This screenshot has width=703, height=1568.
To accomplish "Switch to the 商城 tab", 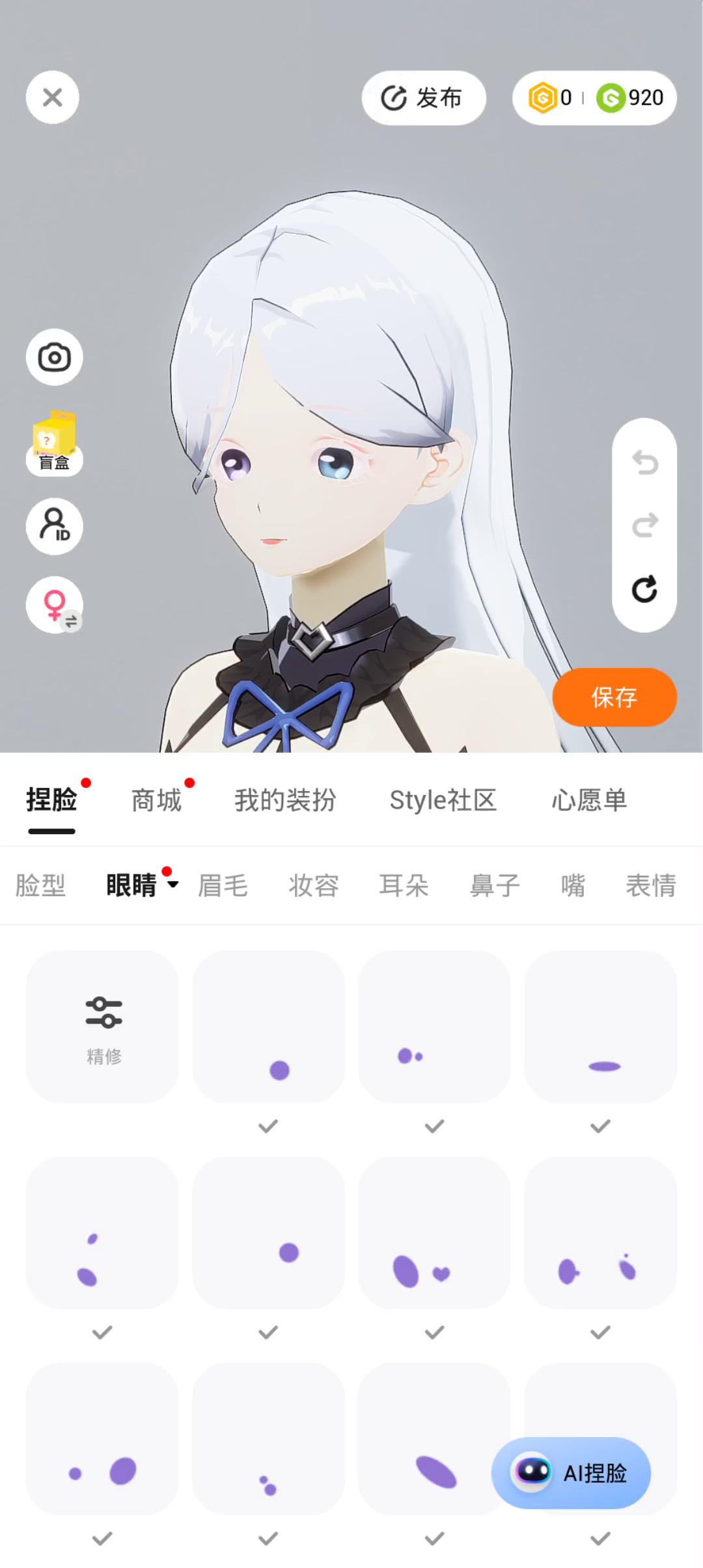I will [x=156, y=800].
